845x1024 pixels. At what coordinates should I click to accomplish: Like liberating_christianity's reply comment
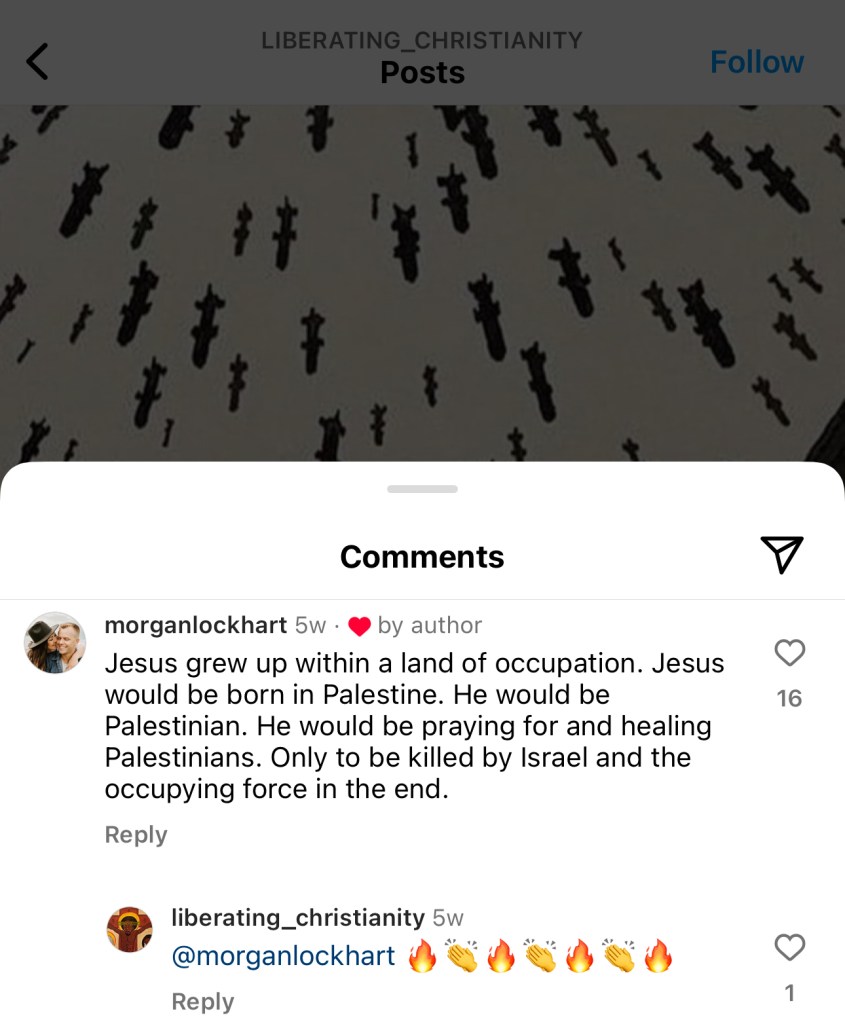(x=789, y=947)
